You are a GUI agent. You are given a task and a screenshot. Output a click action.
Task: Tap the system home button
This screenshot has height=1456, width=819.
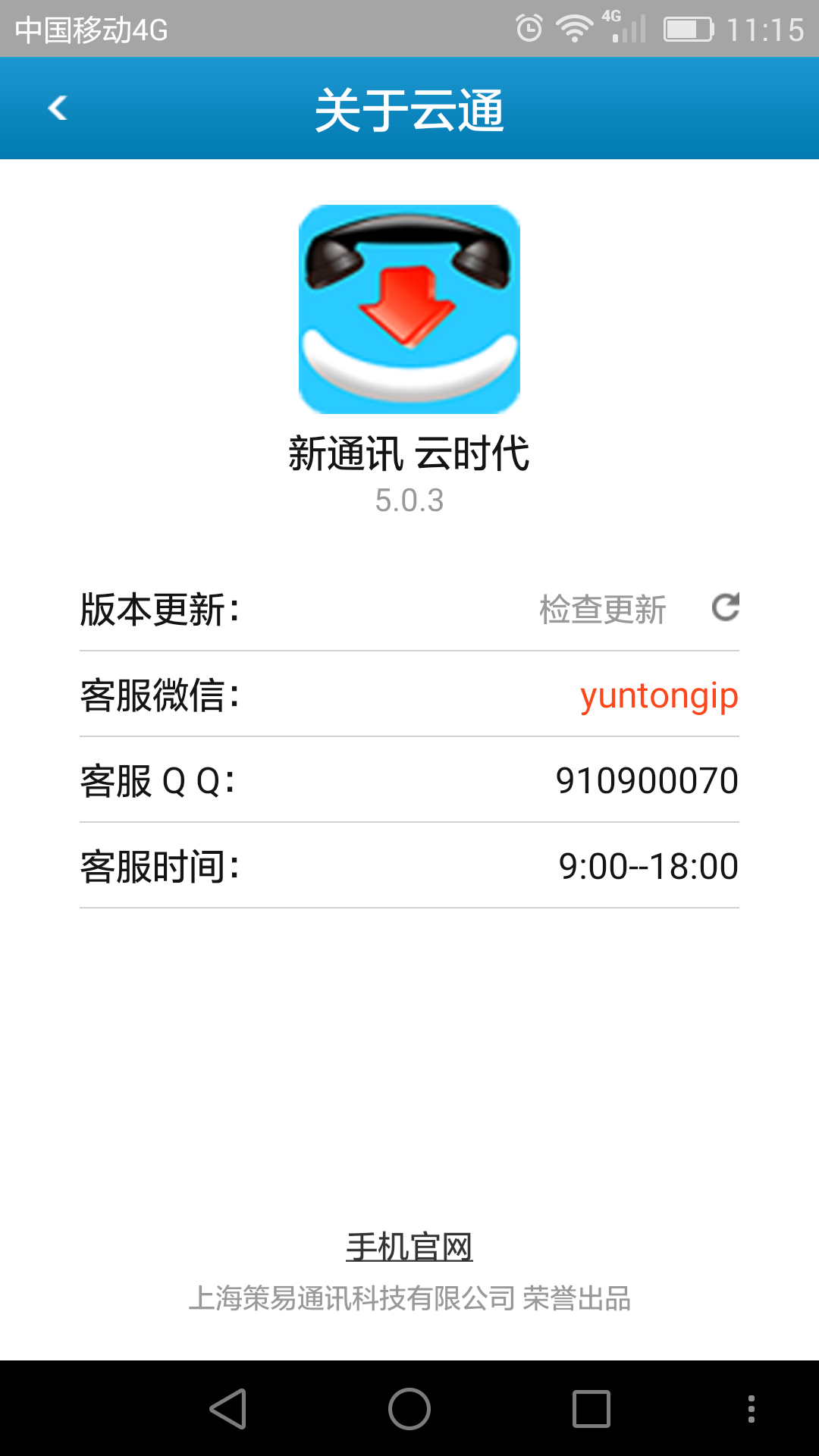tap(409, 1409)
